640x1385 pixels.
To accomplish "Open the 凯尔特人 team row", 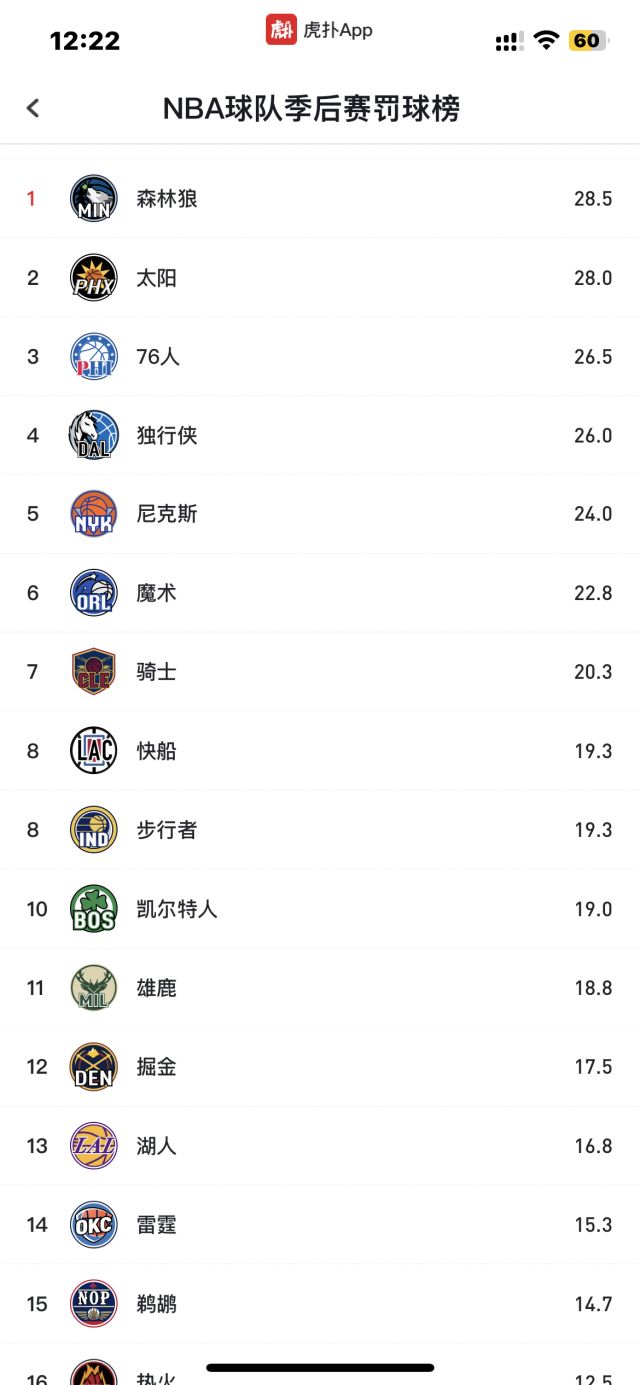I will point(320,909).
